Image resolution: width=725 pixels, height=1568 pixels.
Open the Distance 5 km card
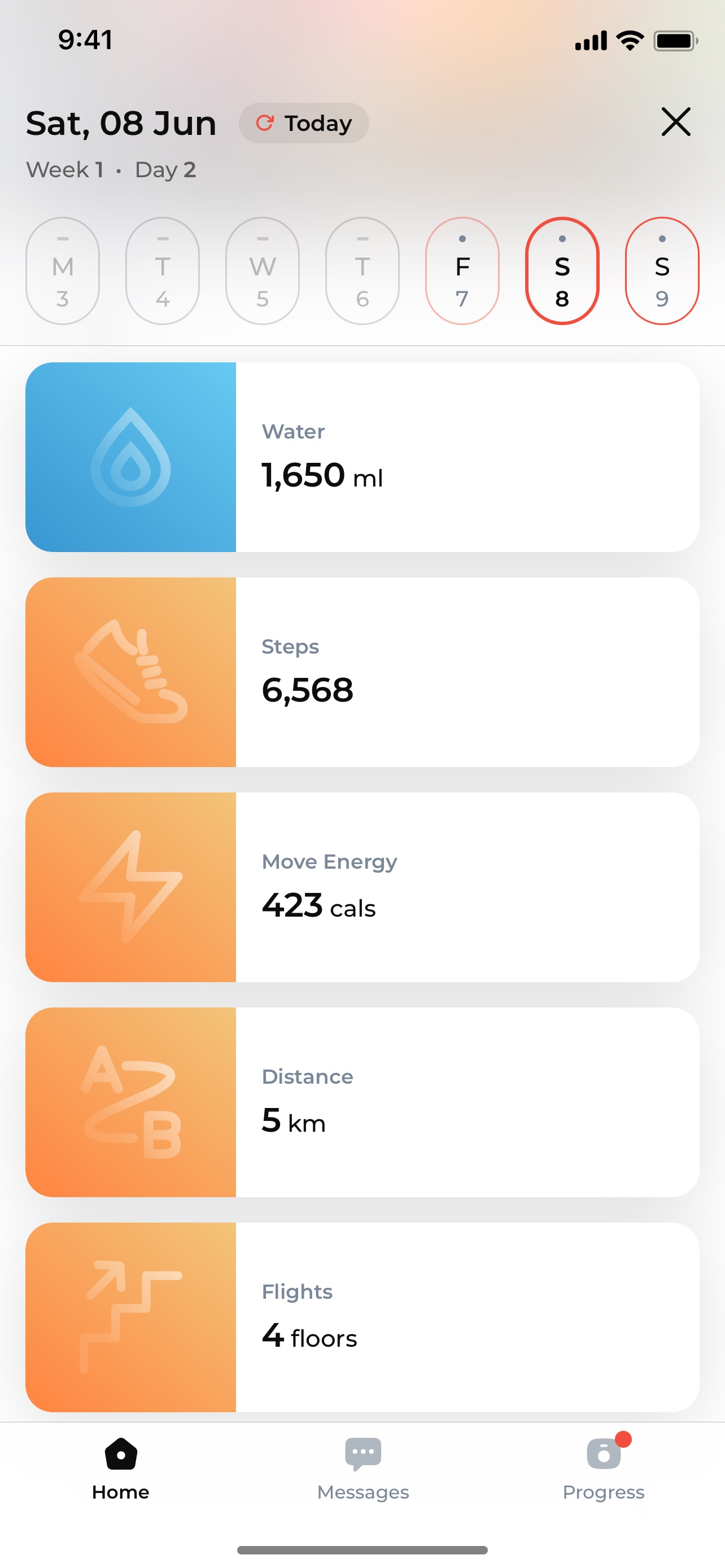point(362,1102)
